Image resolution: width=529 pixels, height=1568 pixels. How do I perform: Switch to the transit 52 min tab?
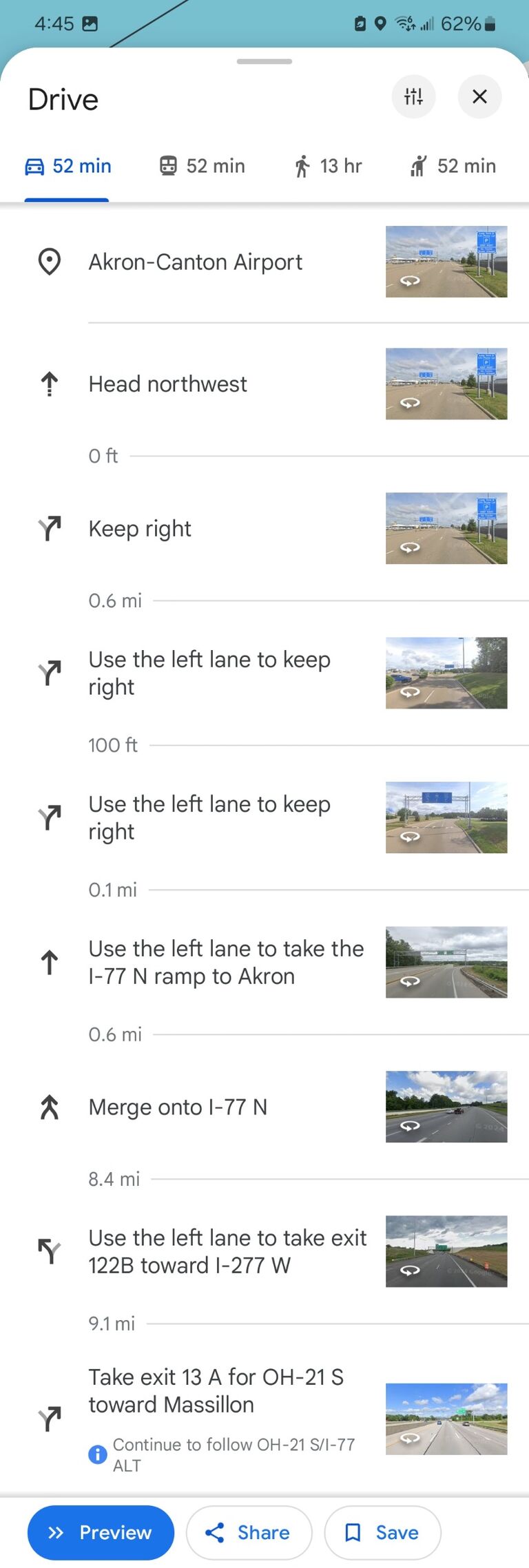202,166
